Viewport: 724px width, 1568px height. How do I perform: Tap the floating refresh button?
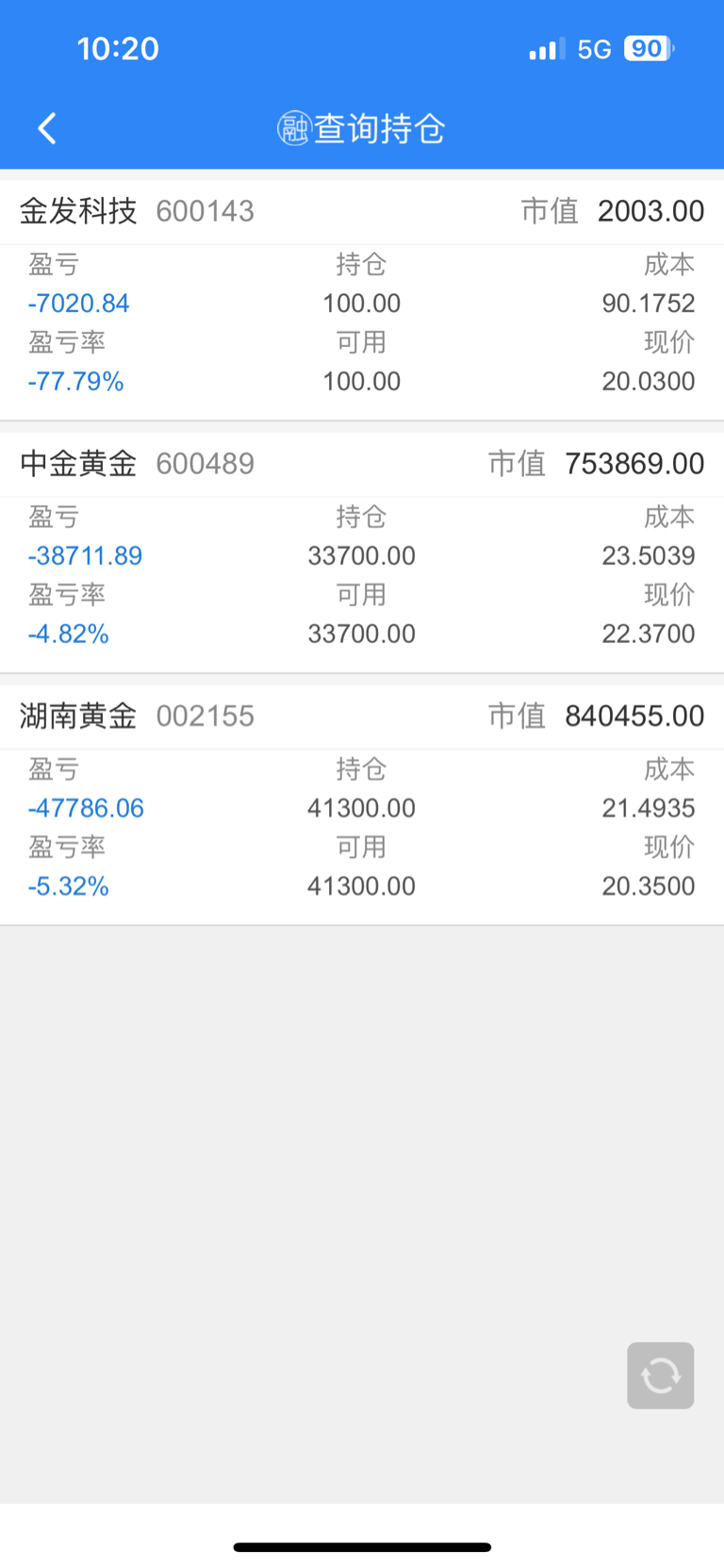[661, 1376]
